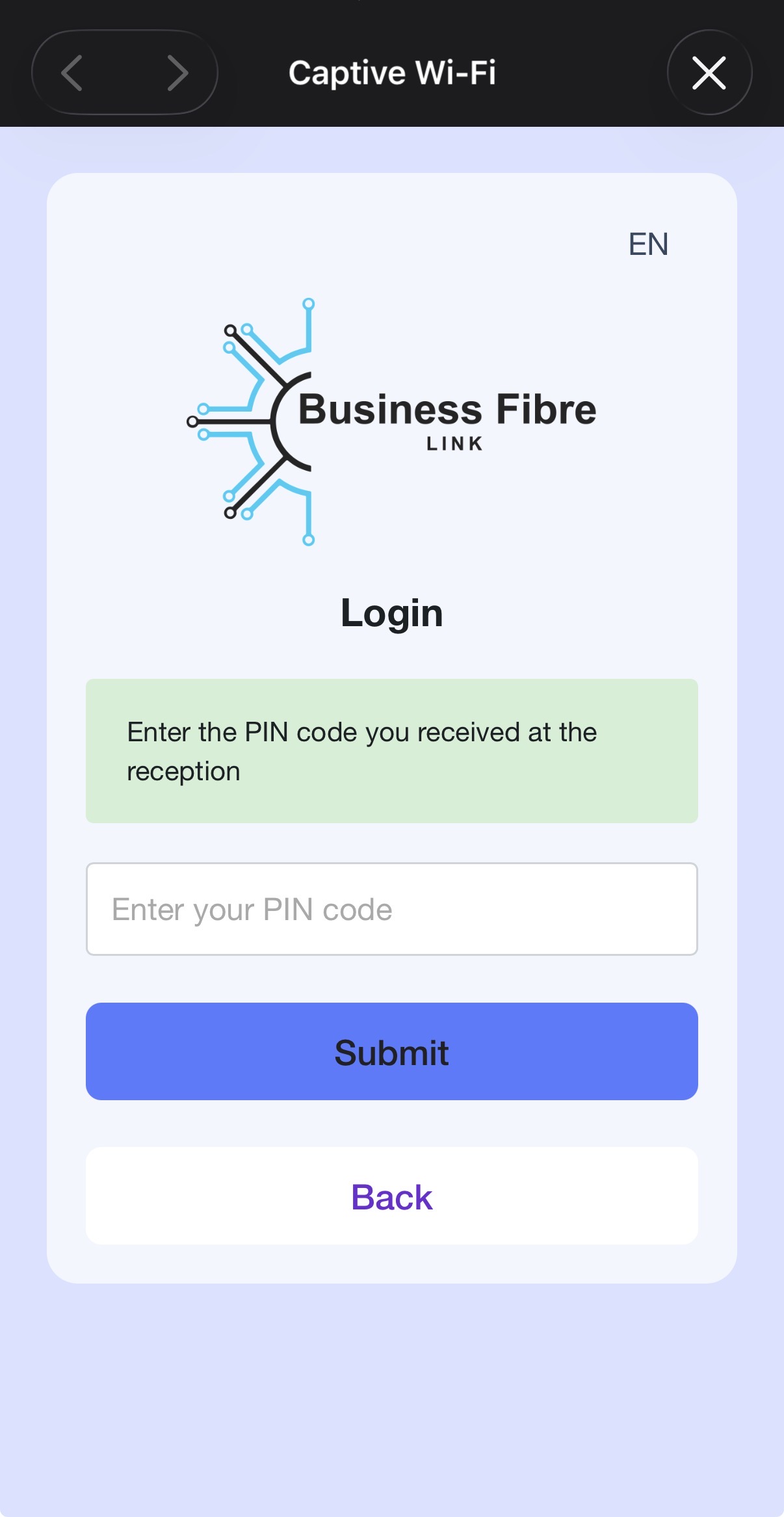
Task: Go back with the left arrow
Action: coord(72,72)
